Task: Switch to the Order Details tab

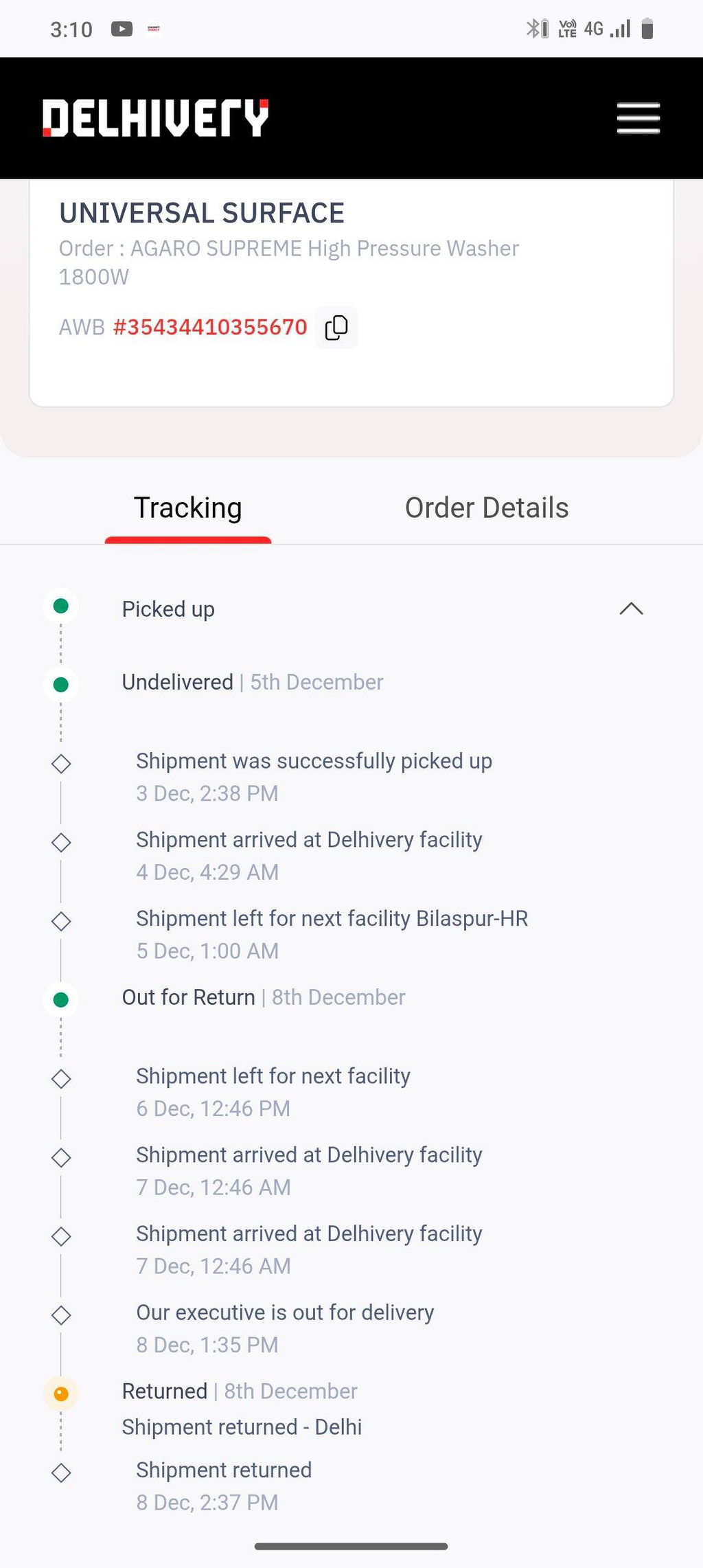Action: [487, 508]
